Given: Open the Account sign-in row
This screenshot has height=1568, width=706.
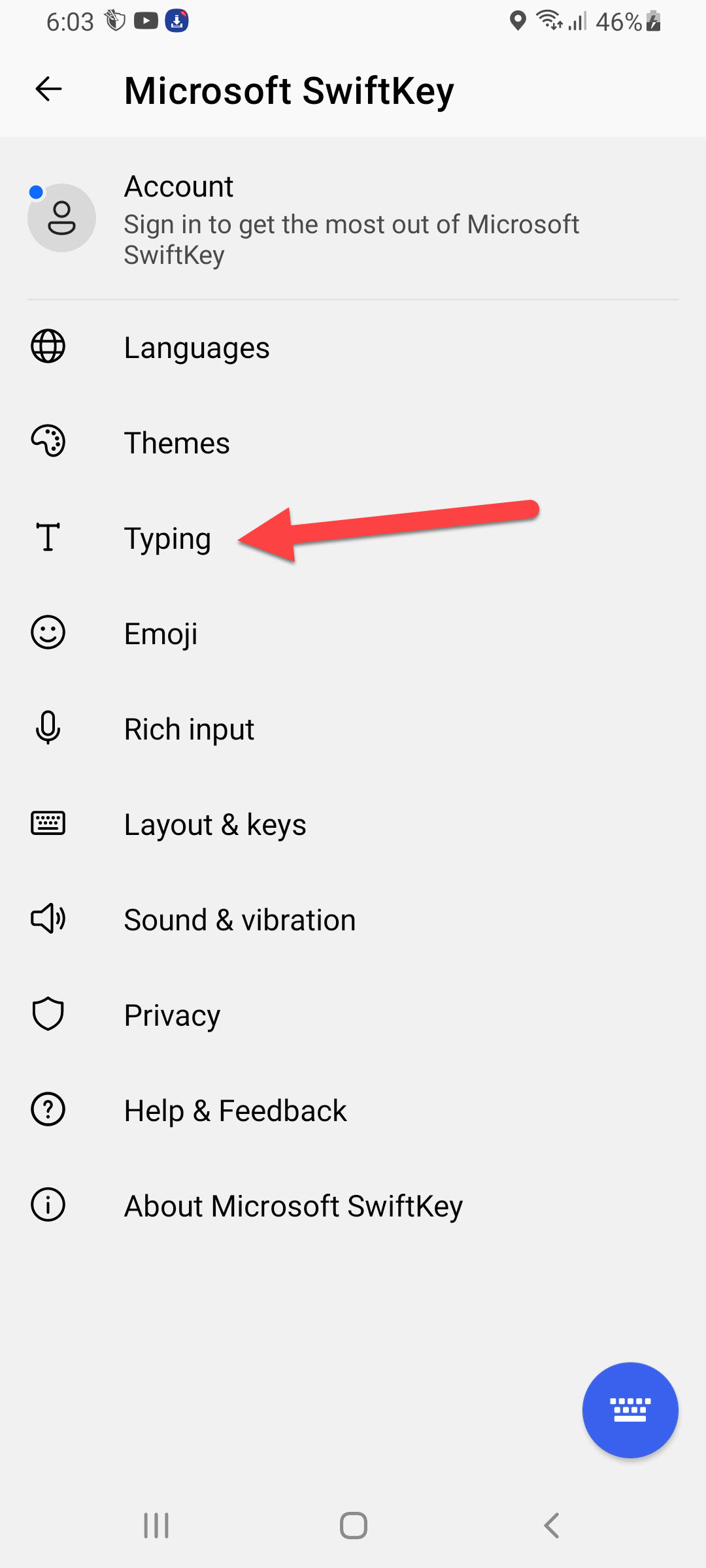Looking at the screenshot, I should (x=352, y=220).
